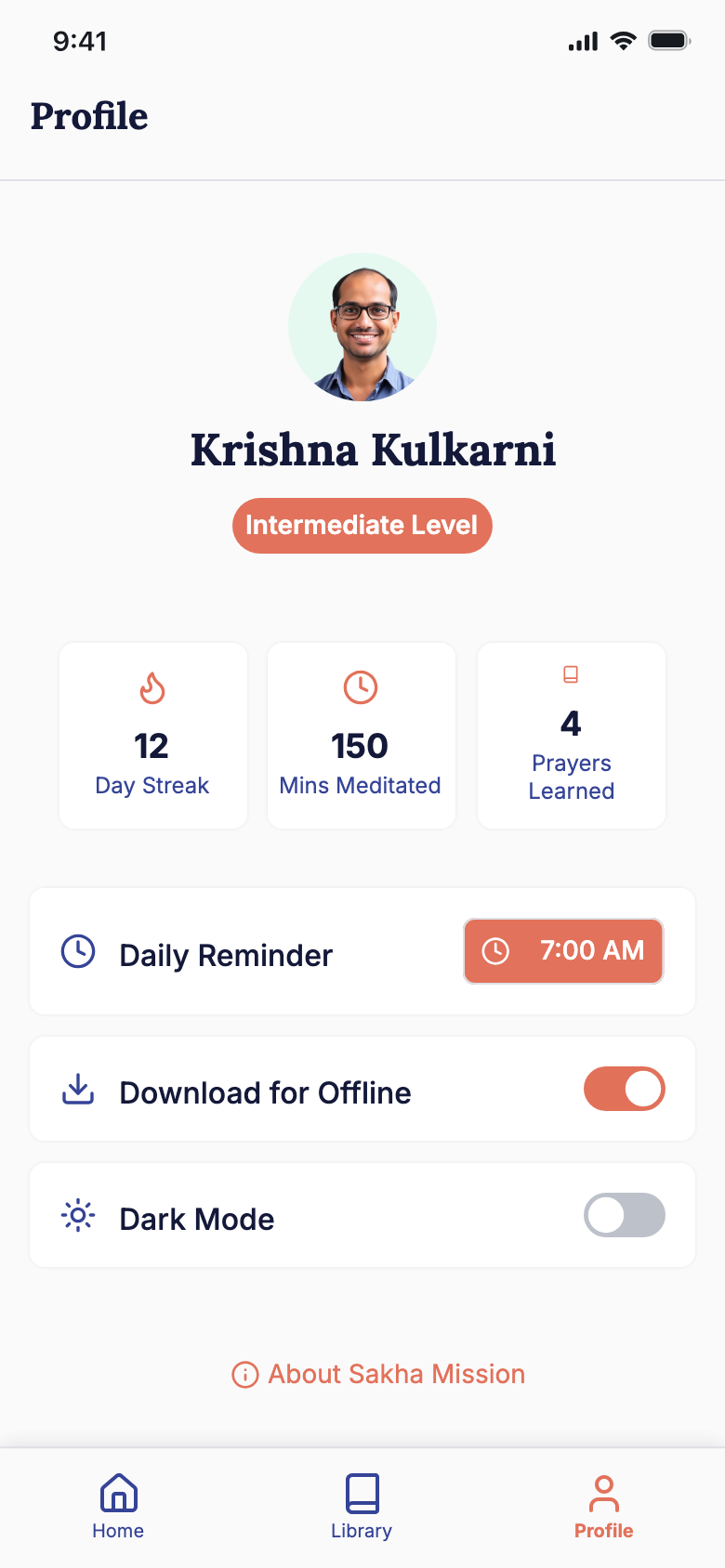Click the clock icon beside Daily Reminder
The width and height of the screenshot is (725, 1568).
pyautogui.click(x=80, y=951)
